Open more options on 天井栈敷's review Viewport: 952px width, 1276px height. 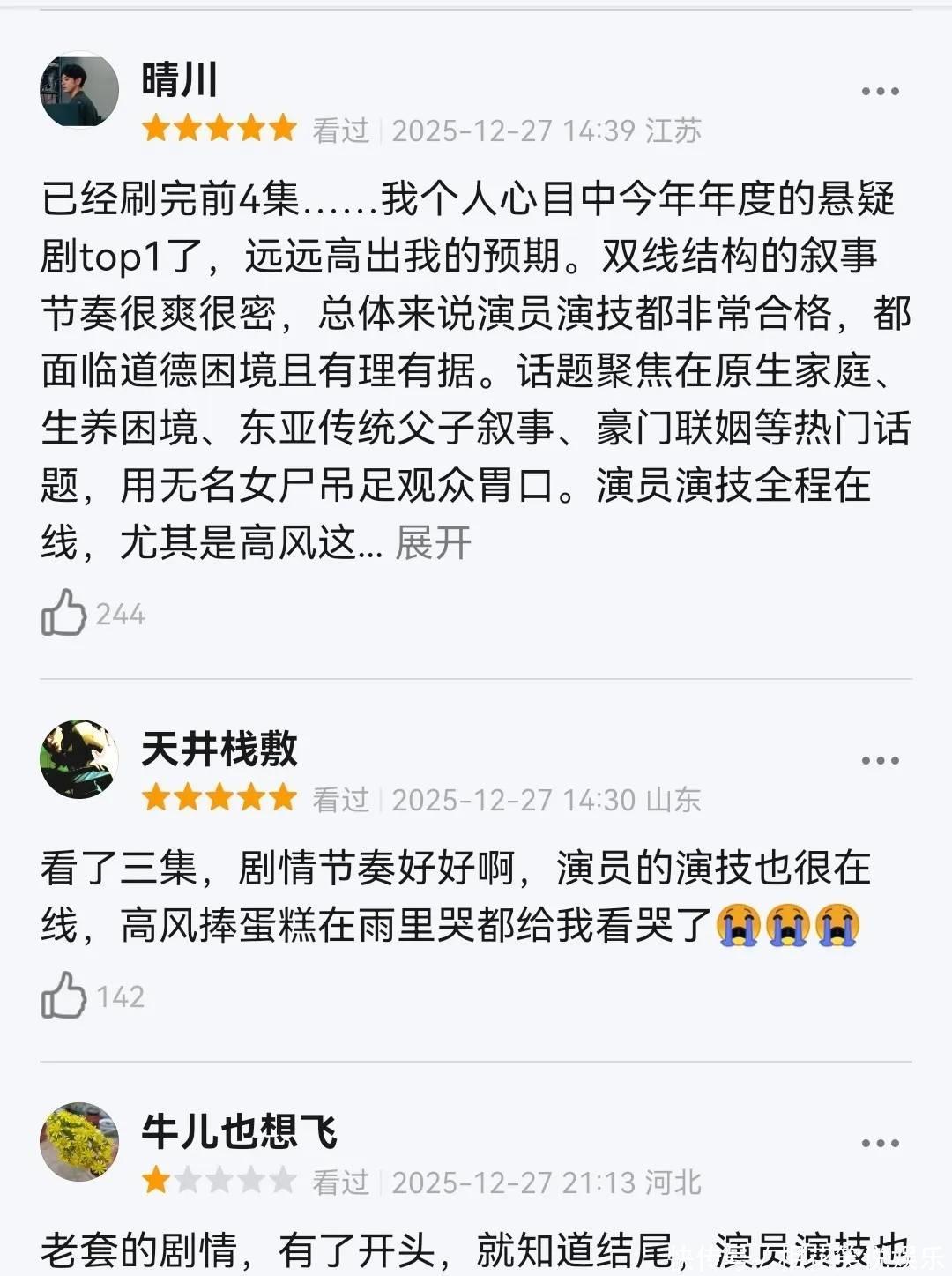click(880, 761)
